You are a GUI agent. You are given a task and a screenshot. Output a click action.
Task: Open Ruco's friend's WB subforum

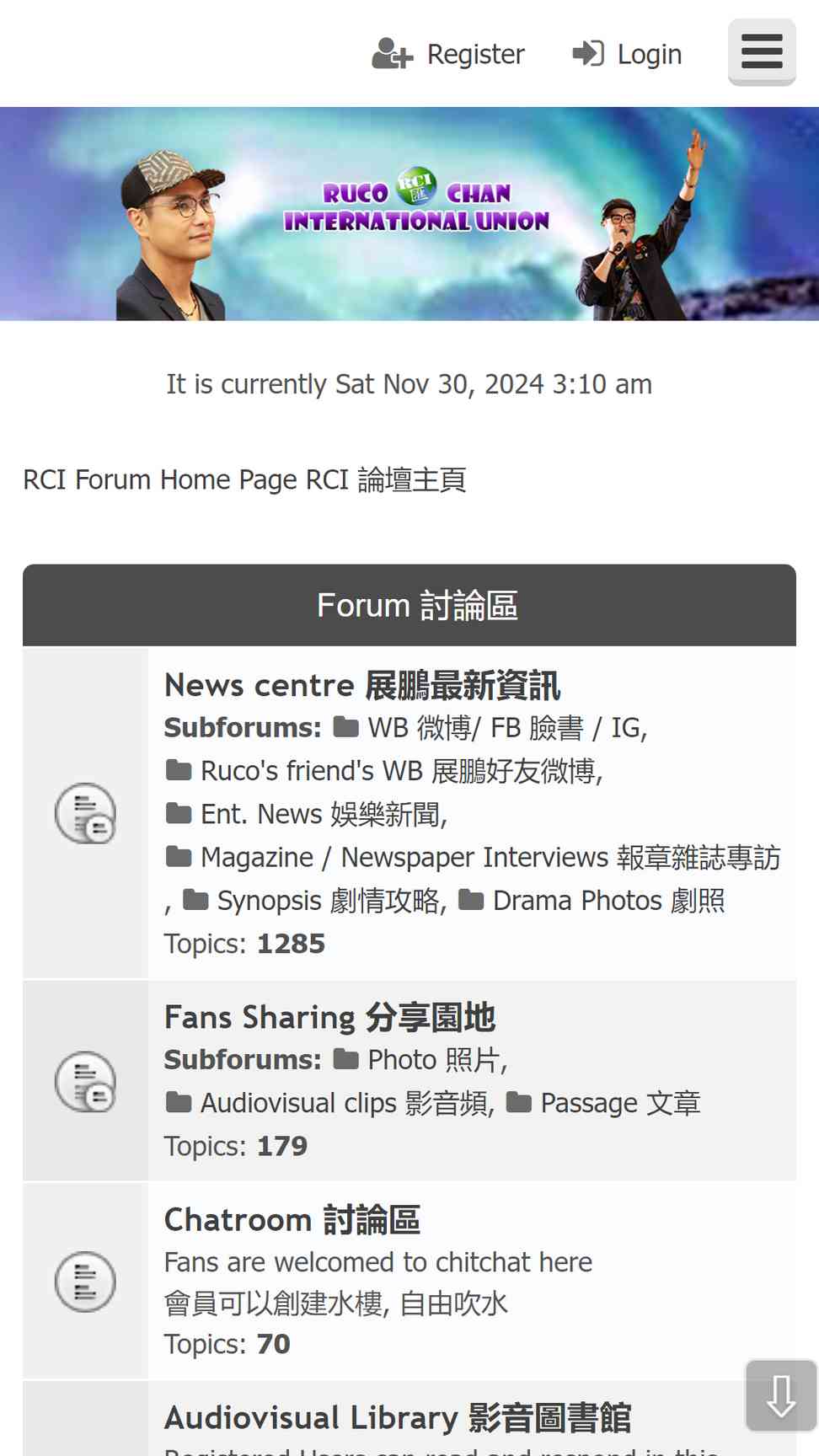pyautogui.click(x=399, y=771)
